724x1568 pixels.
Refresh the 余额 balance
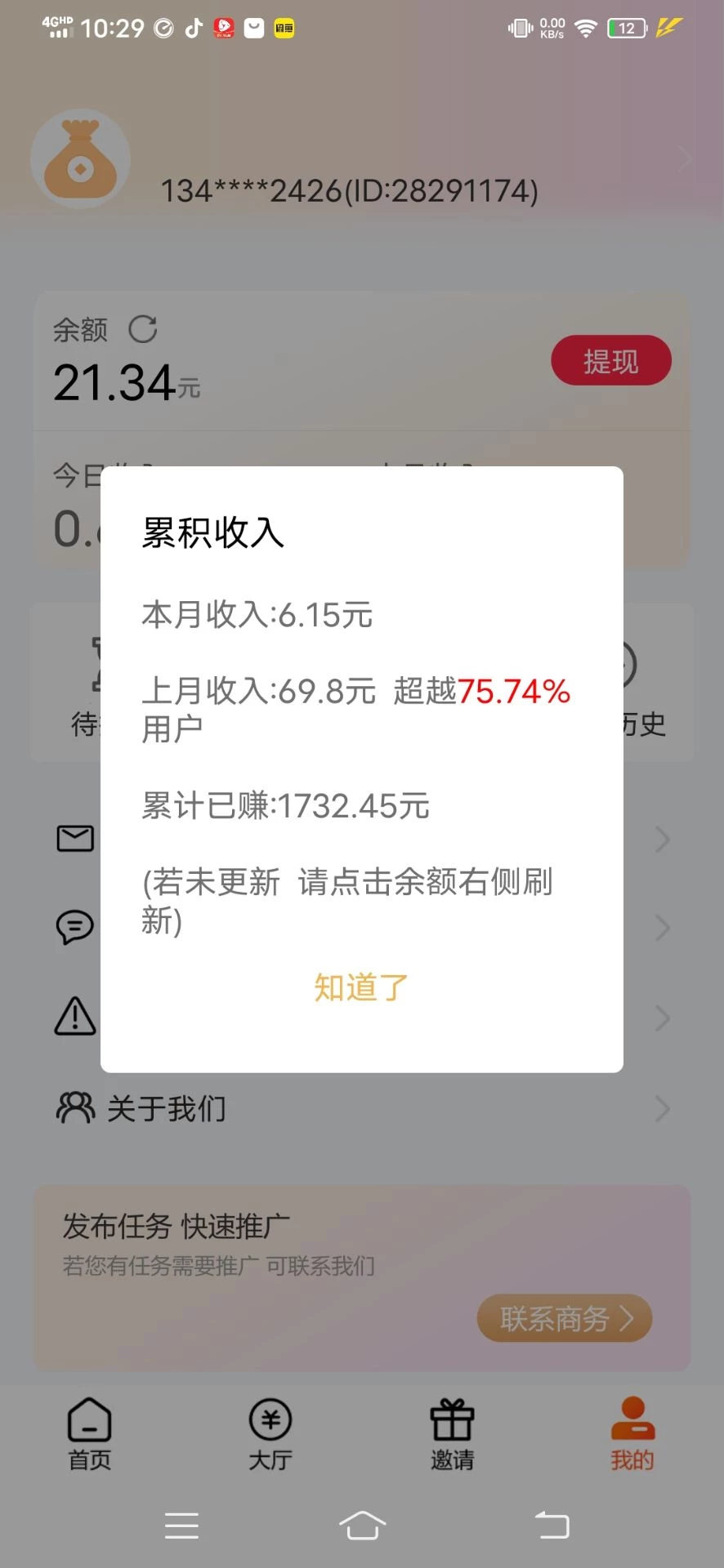pos(143,330)
